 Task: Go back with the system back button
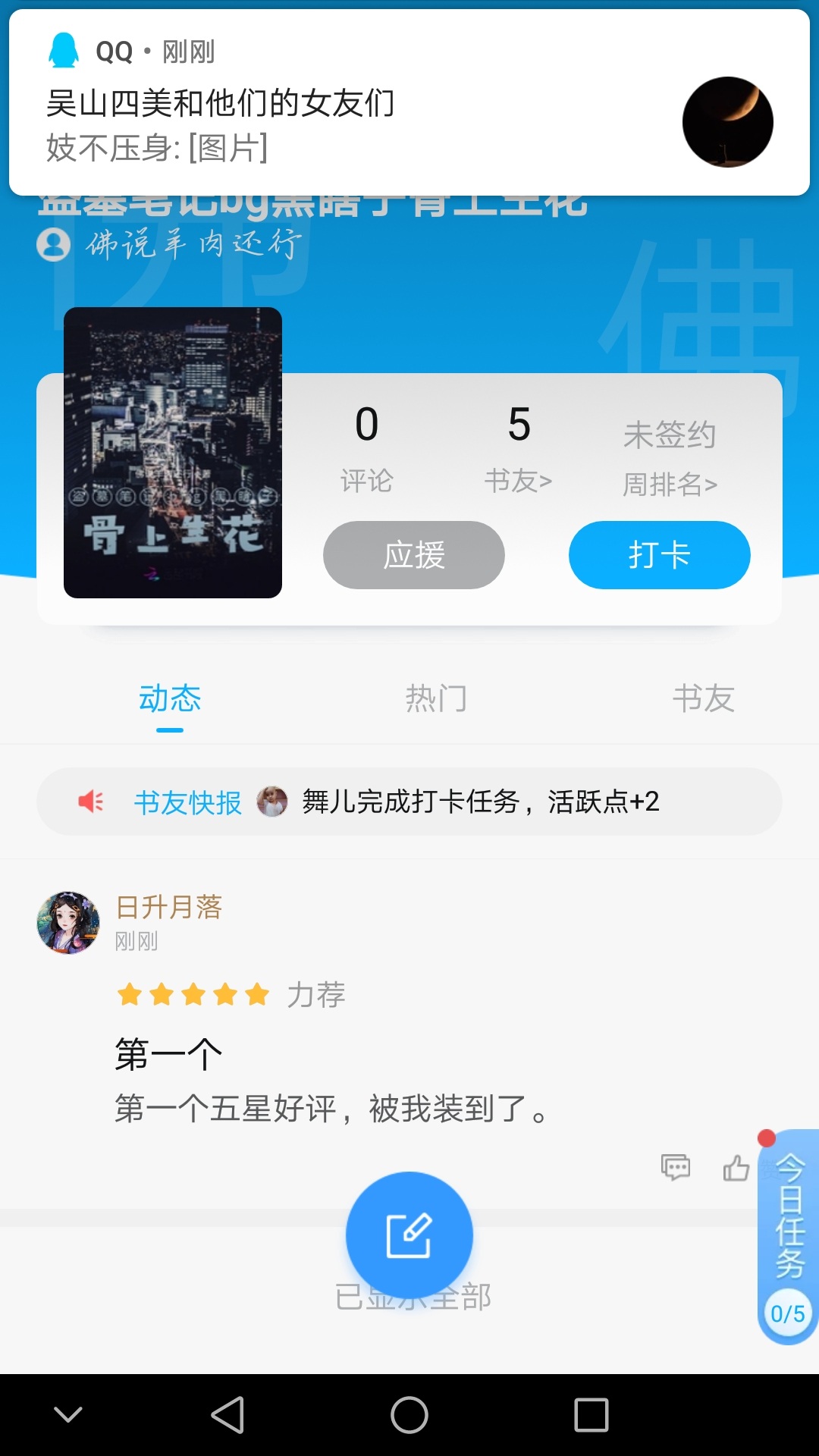[227, 1415]
